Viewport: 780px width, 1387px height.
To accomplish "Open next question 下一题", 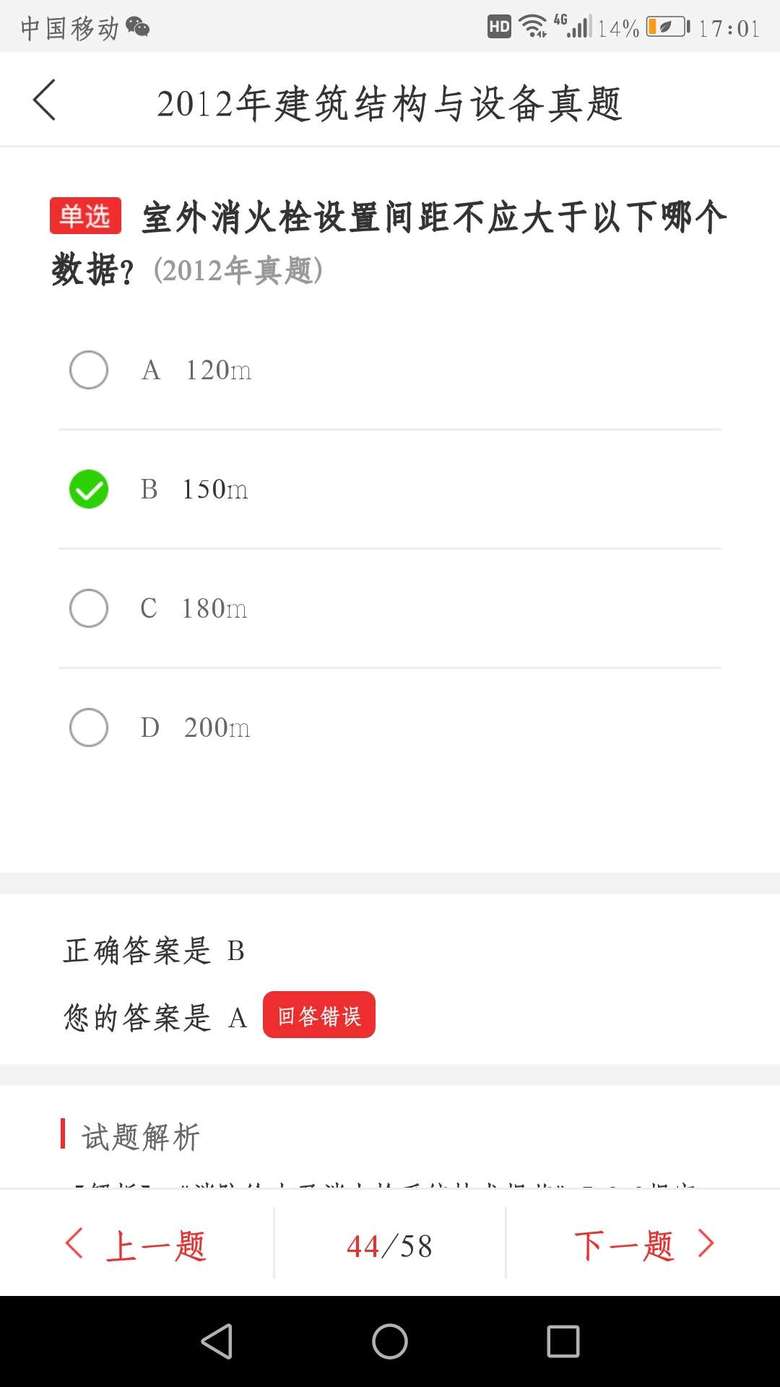I will pyautogui.click(x=644, y=1245).
